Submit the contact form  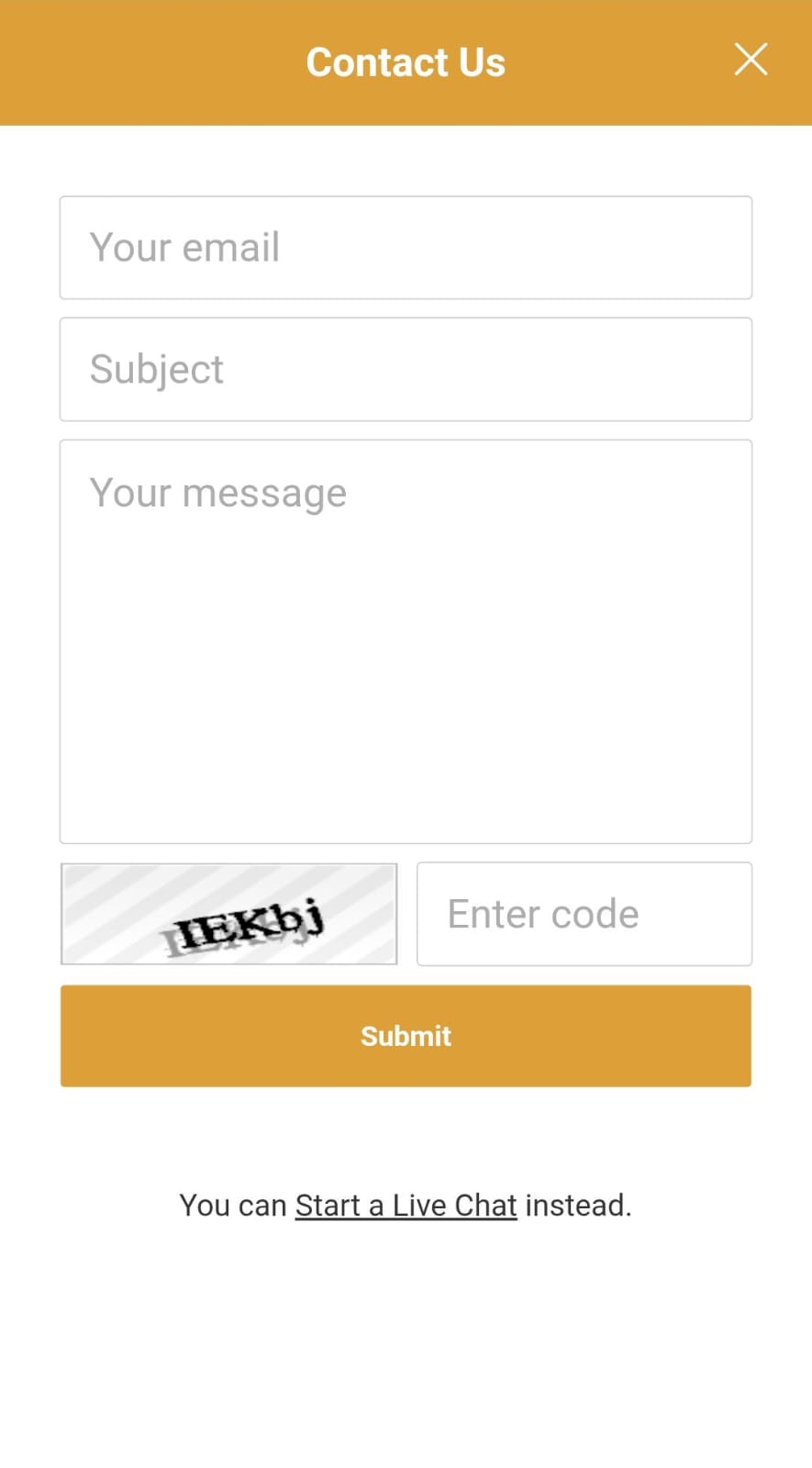406,1036
